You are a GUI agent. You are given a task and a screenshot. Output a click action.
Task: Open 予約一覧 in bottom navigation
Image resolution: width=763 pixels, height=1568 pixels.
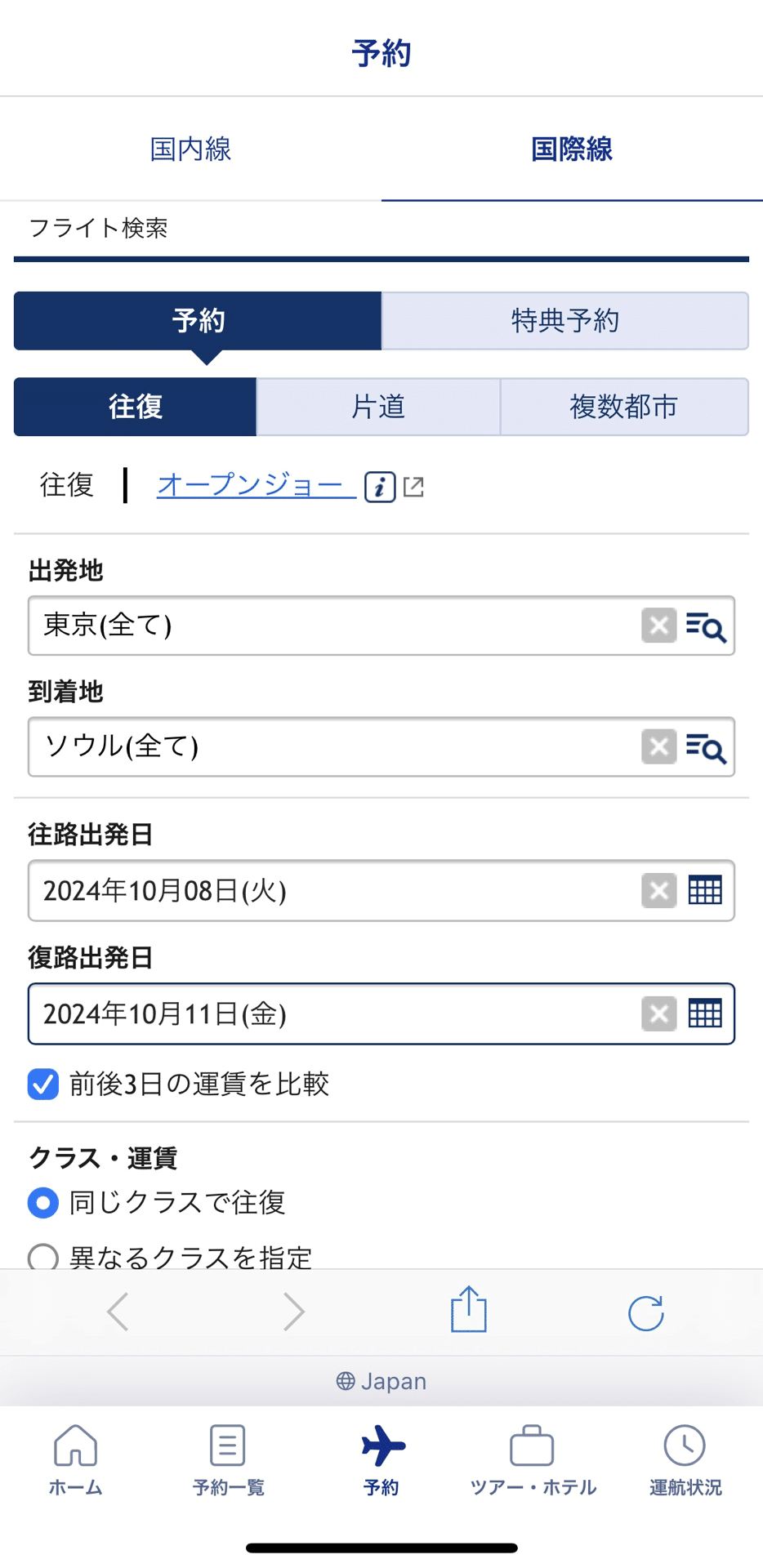(228, 1459)
